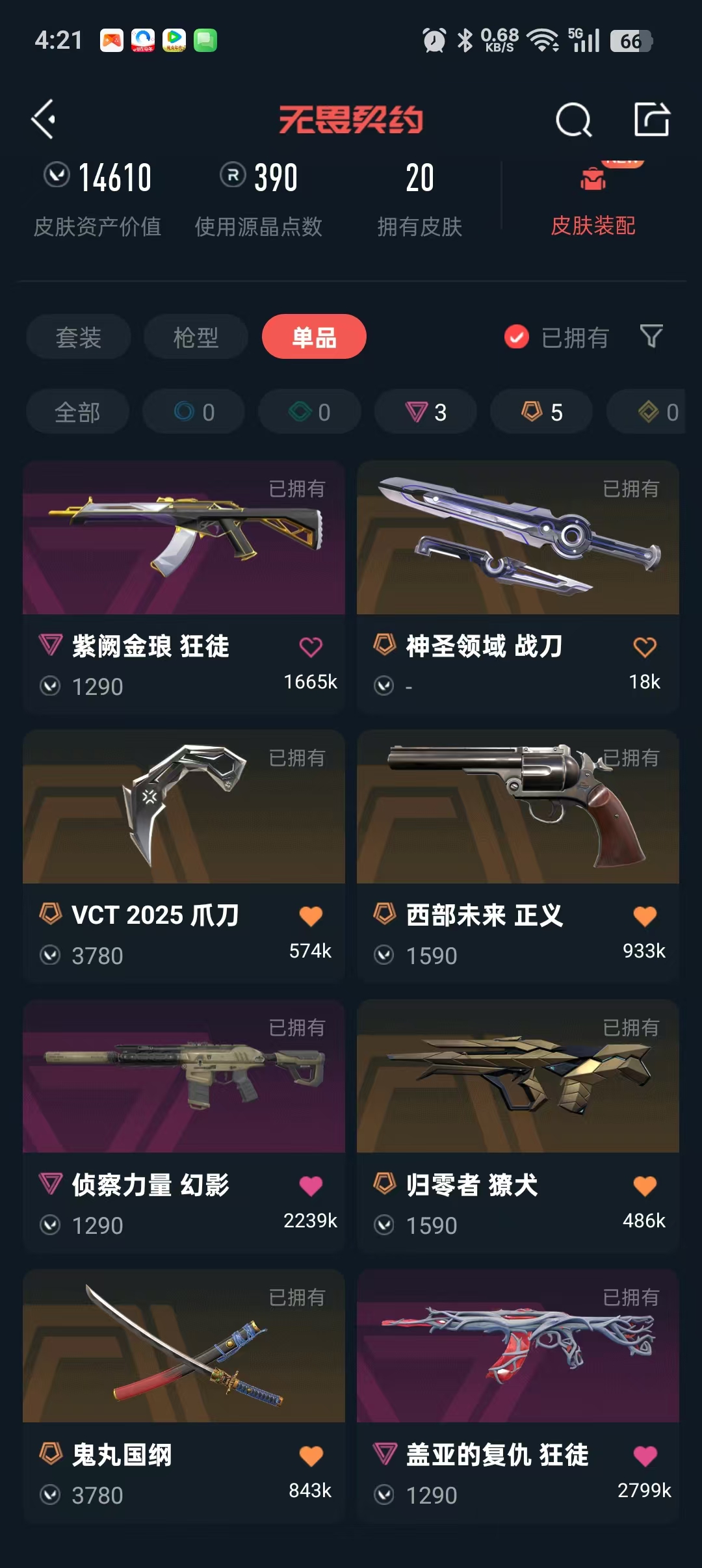Unlike the 西部未来 正义 skin
702x1568 pixels.
[x=644, y=916]
